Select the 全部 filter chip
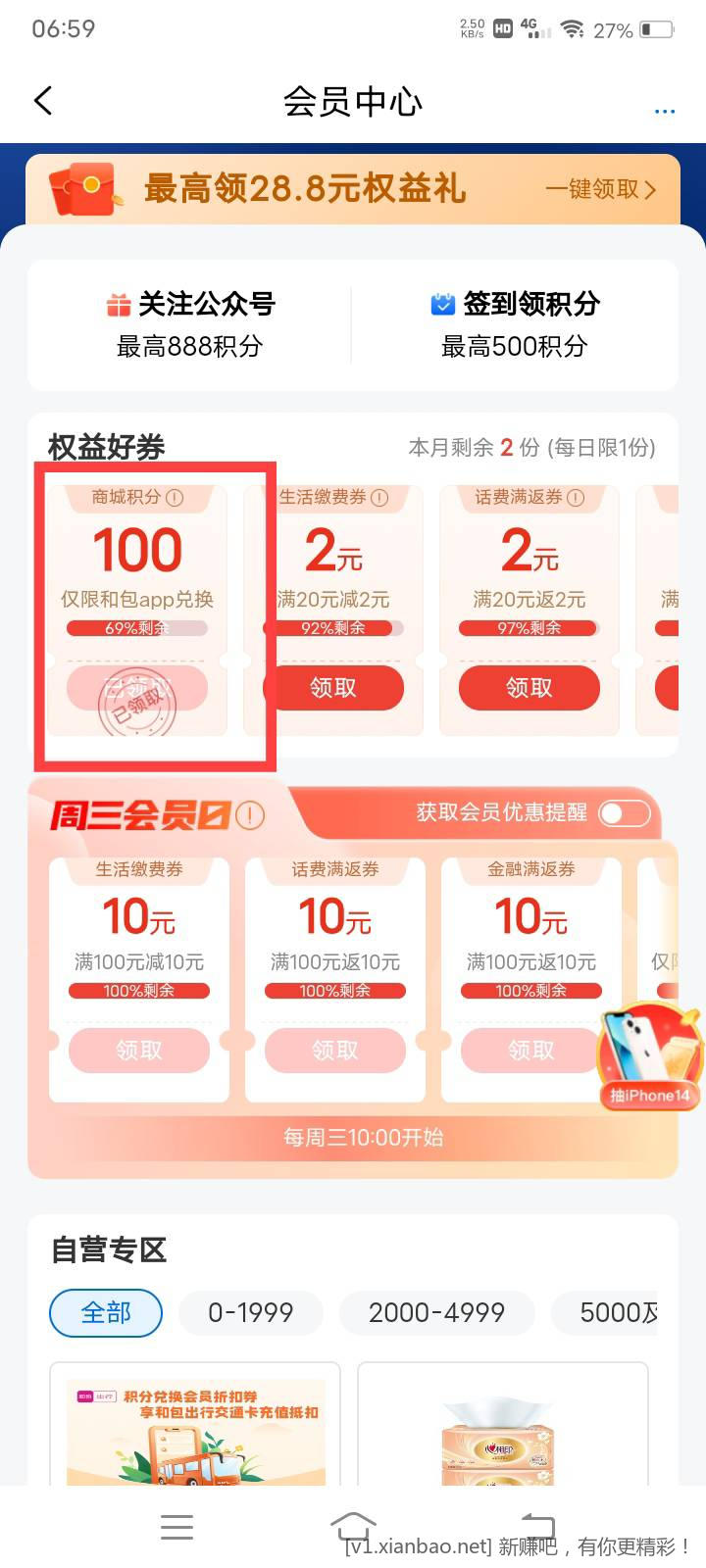706x1568 pixels. coord(106,1312)
